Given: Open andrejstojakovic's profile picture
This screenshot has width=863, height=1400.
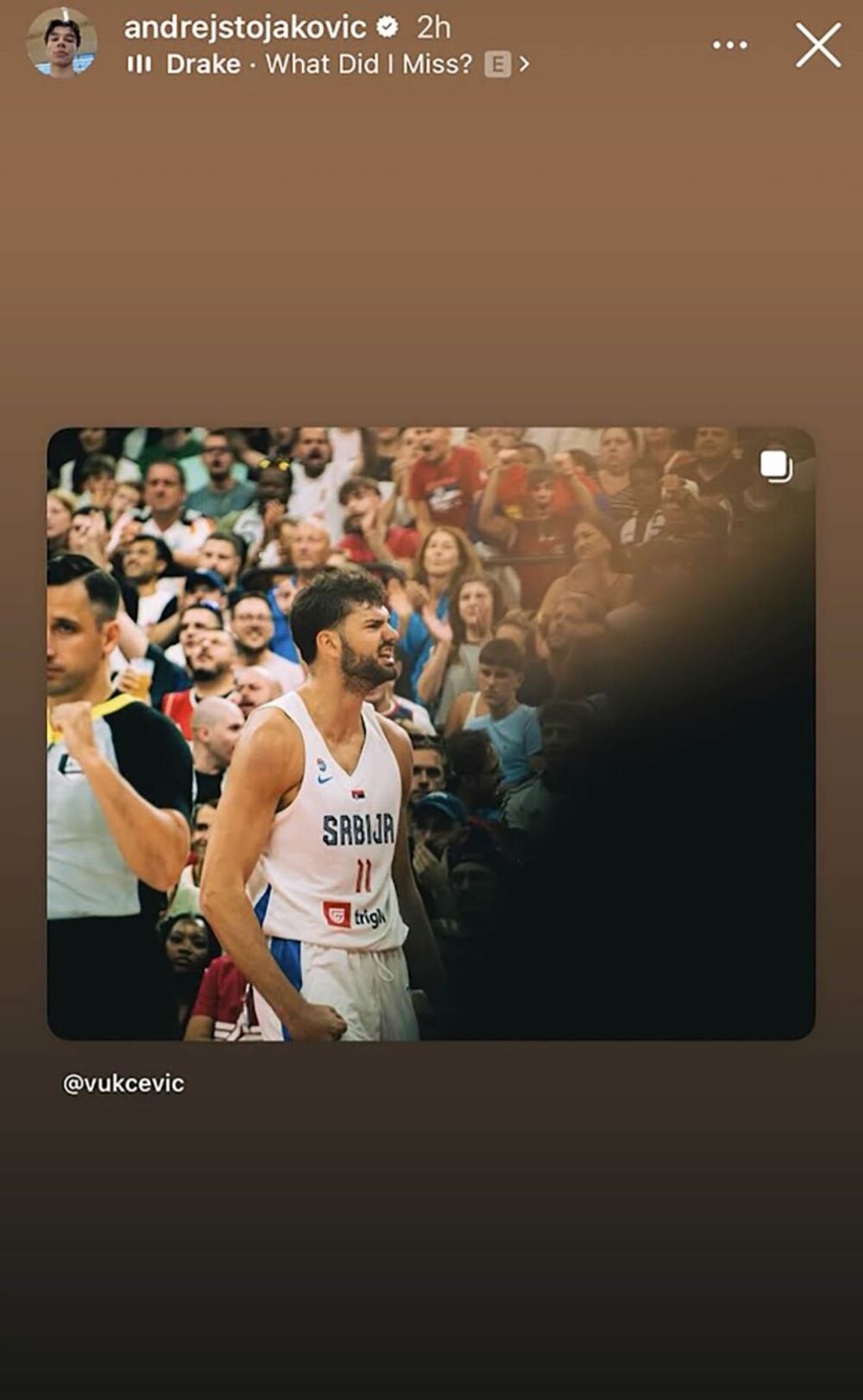Looking at the screenshot, I should click(61, 42).
